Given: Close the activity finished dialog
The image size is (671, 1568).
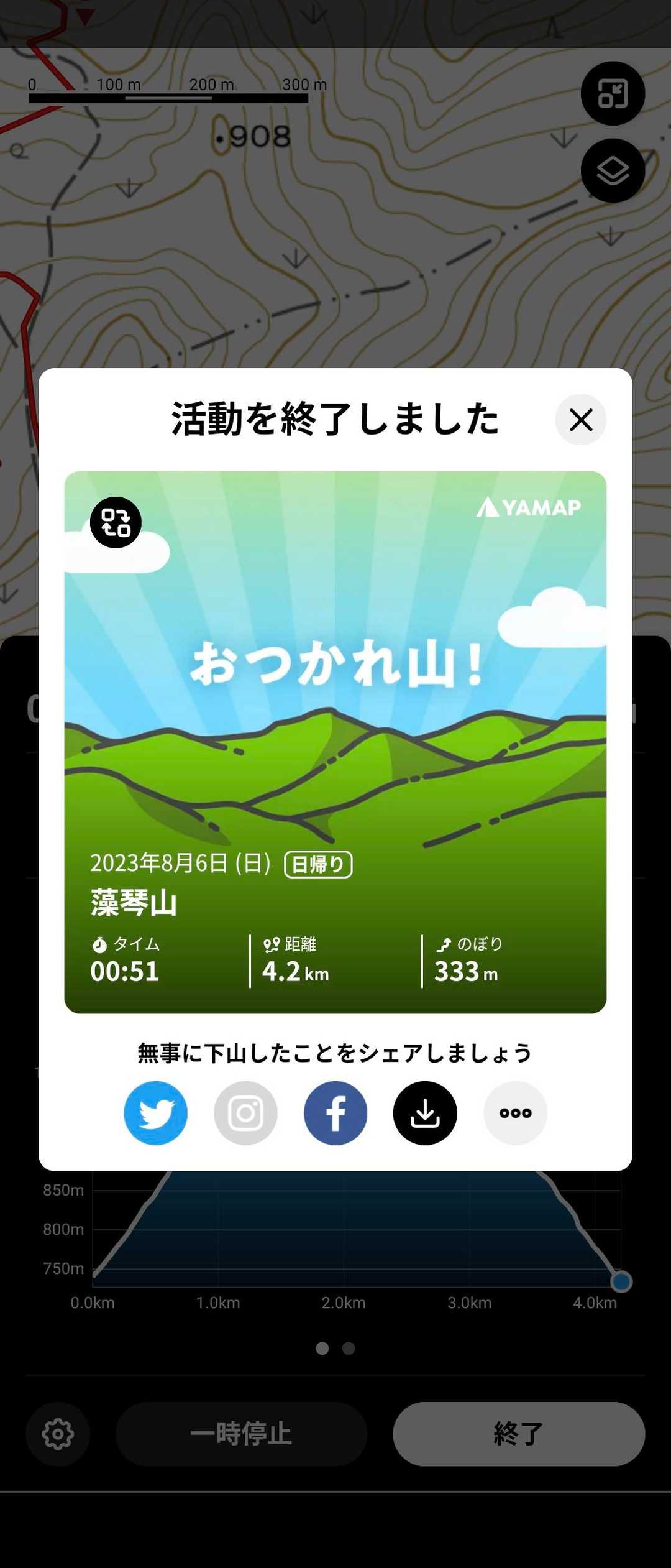Looking at the screenshot, I should [580, 420].
